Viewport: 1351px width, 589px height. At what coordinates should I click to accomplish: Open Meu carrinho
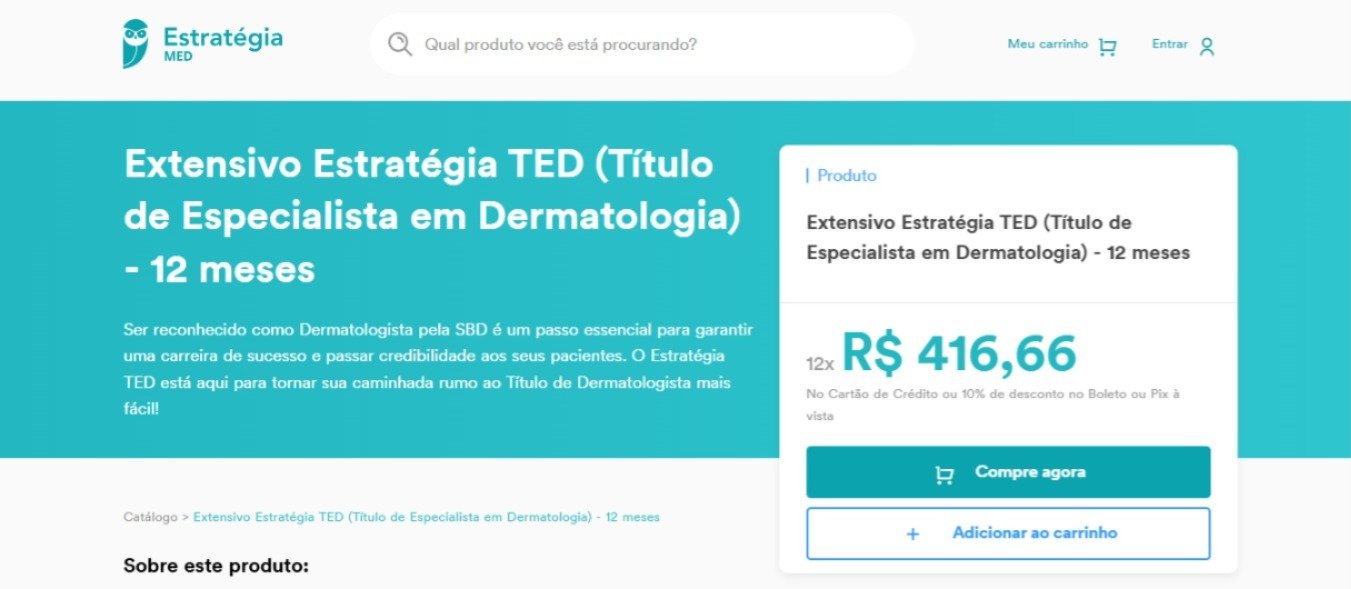pos(1061,45)
